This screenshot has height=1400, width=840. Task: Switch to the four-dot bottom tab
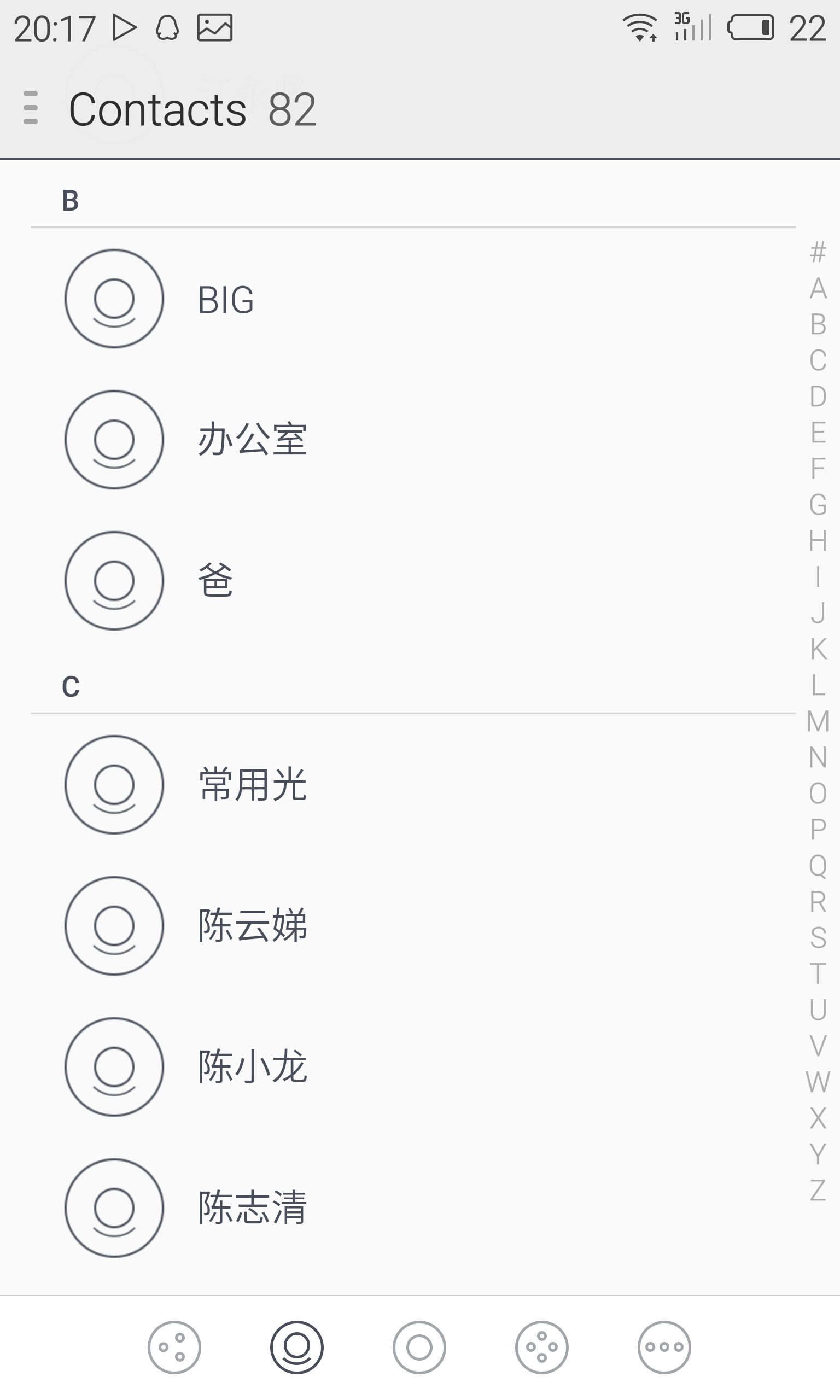542,1347
